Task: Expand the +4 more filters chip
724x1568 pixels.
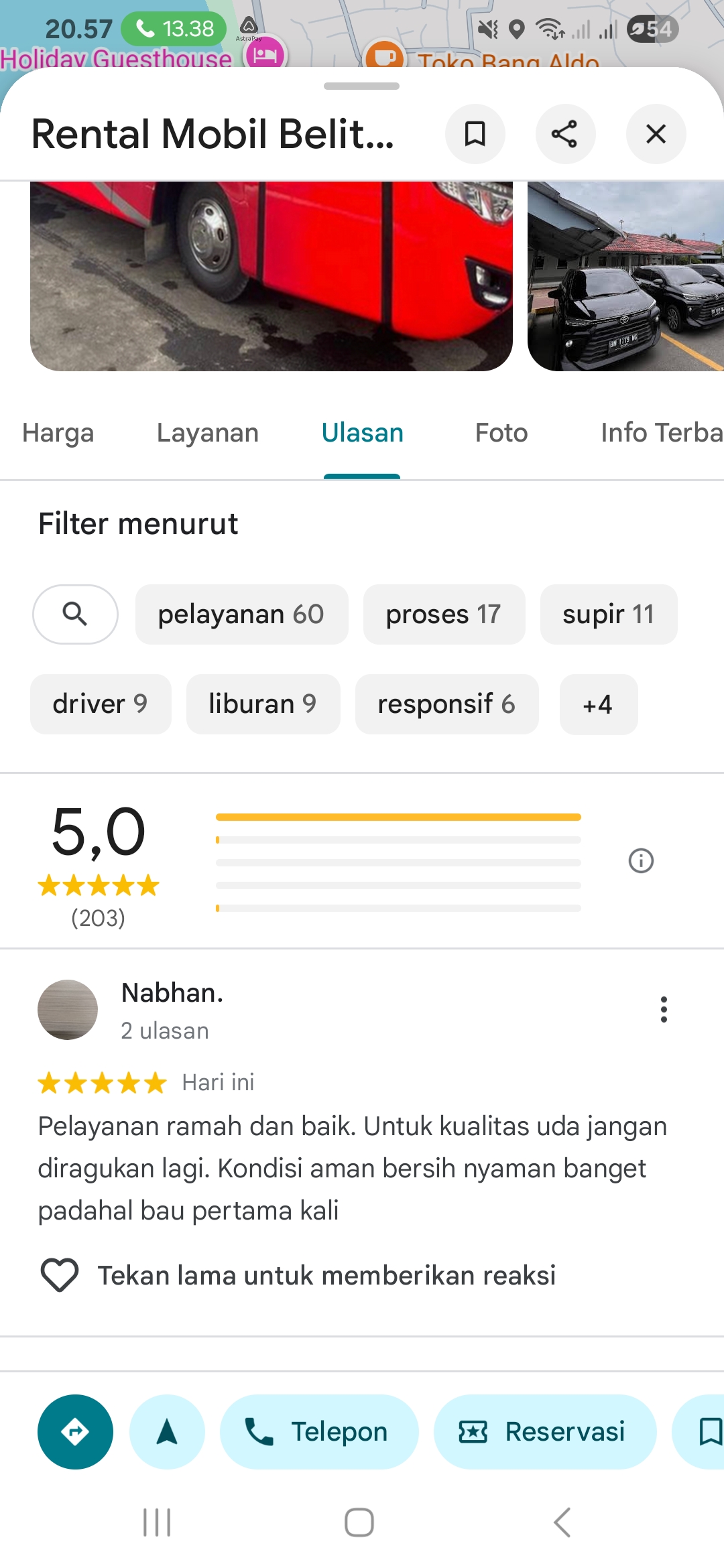Action: click(598, 704)
